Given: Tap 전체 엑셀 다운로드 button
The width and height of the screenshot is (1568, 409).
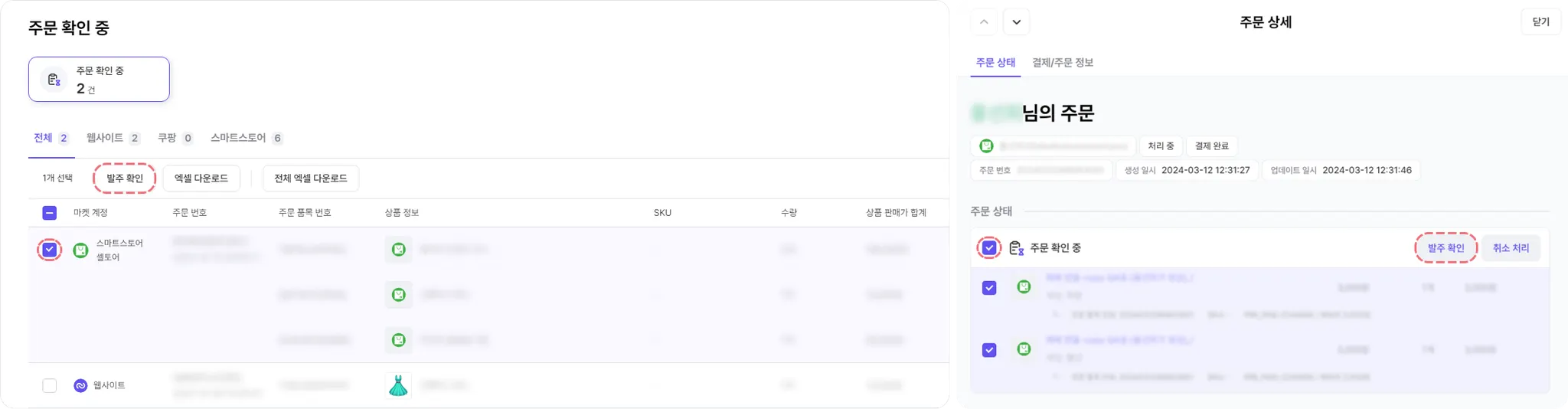Looking at the screenshot, I should coord(310,178).
